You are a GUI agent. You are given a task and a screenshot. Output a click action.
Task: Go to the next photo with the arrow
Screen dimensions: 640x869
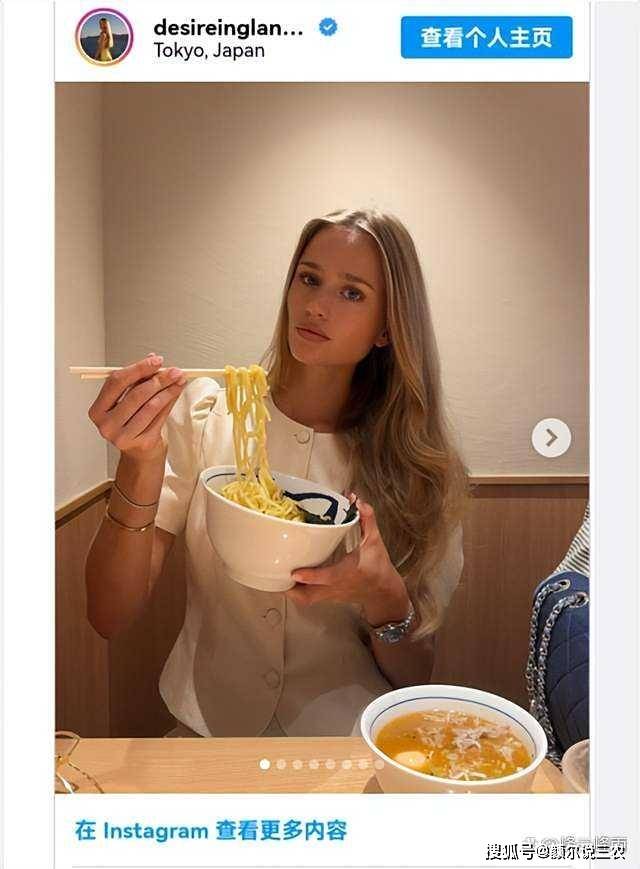550,438
